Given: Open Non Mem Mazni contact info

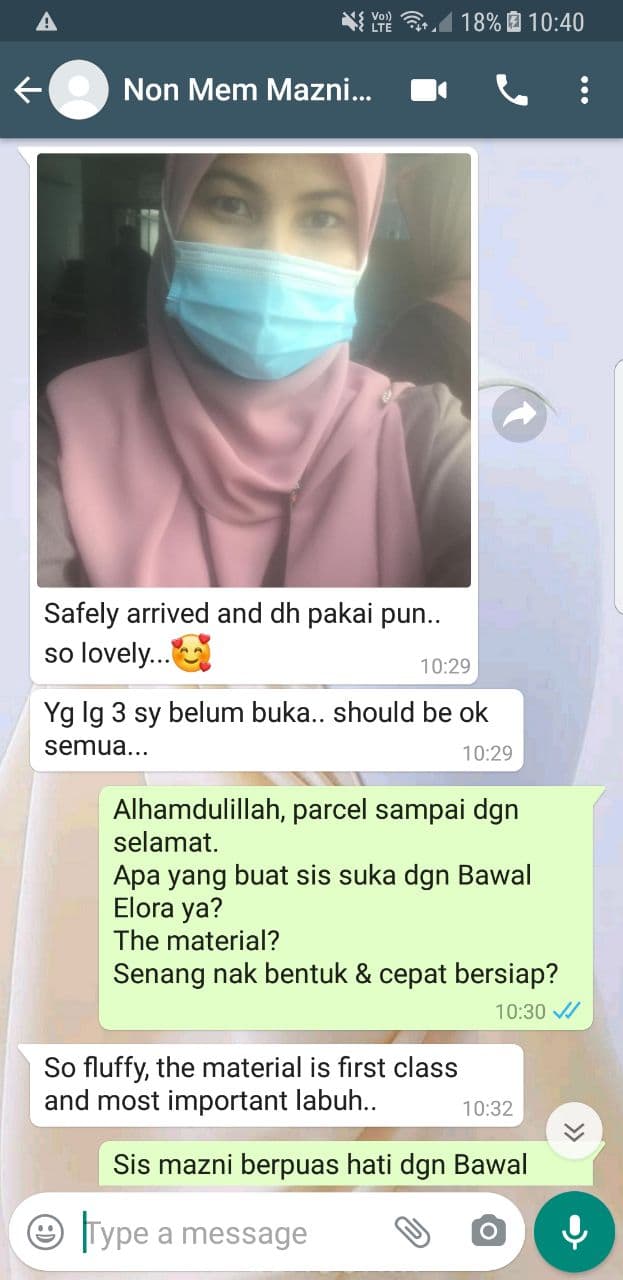Looking at the screenshot, I should click(x=247, y=90).
